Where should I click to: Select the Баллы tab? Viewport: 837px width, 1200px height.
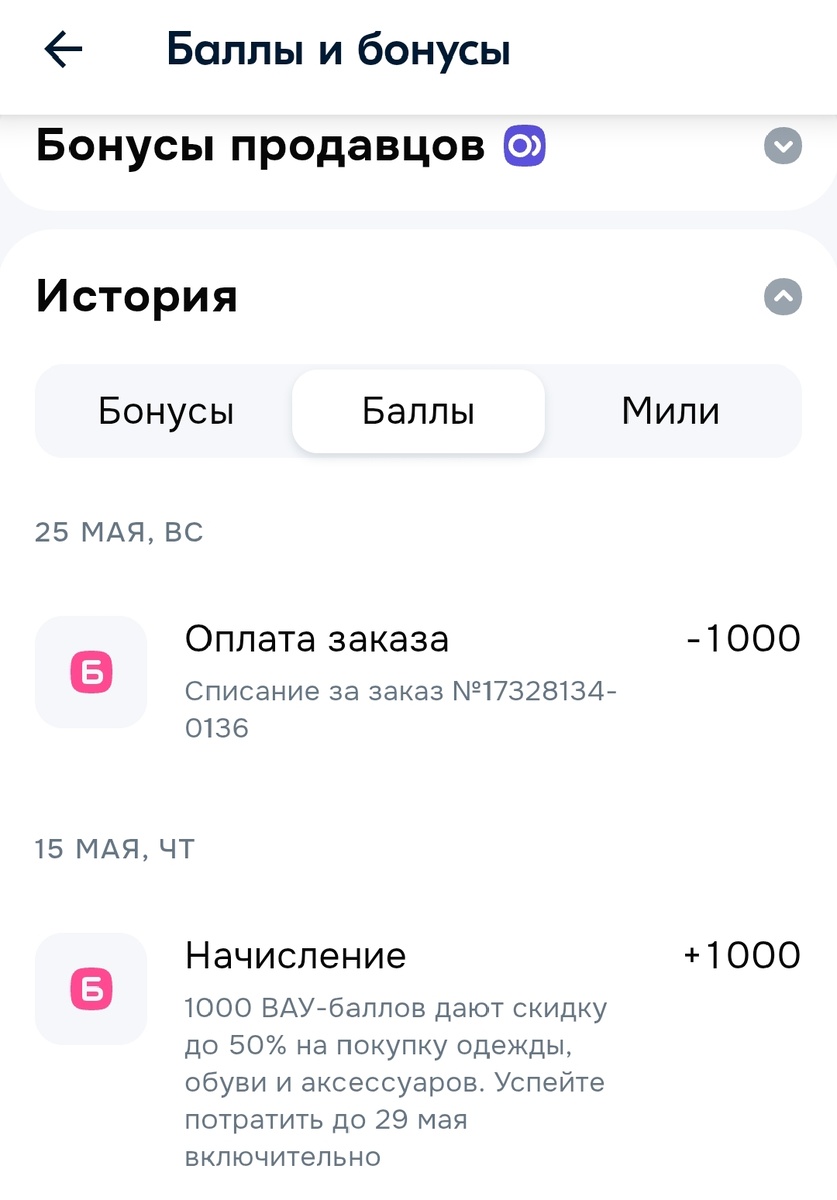pyautogui.click(x=418, y=411)
